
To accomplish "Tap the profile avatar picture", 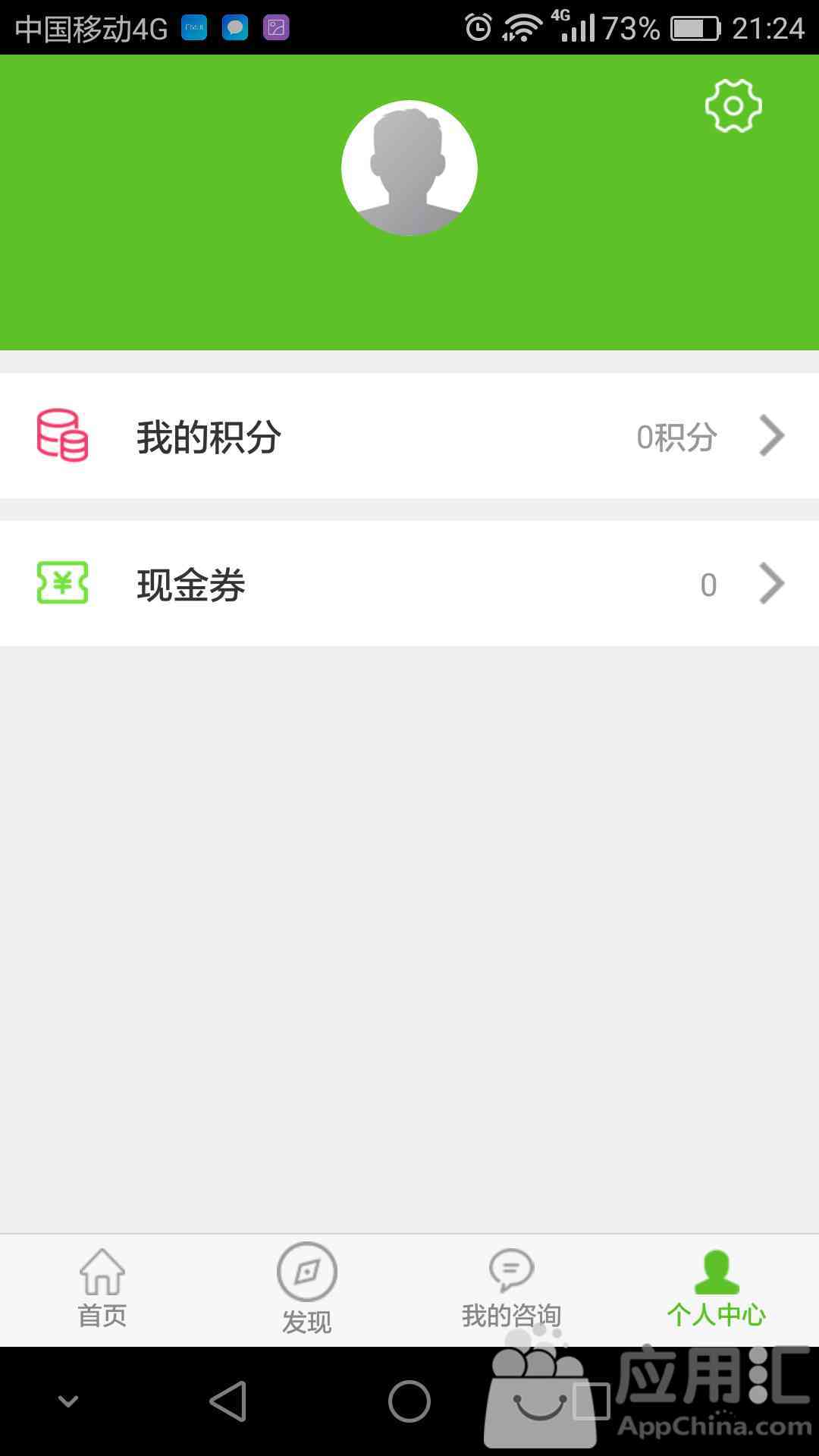I will click(409, 168).
